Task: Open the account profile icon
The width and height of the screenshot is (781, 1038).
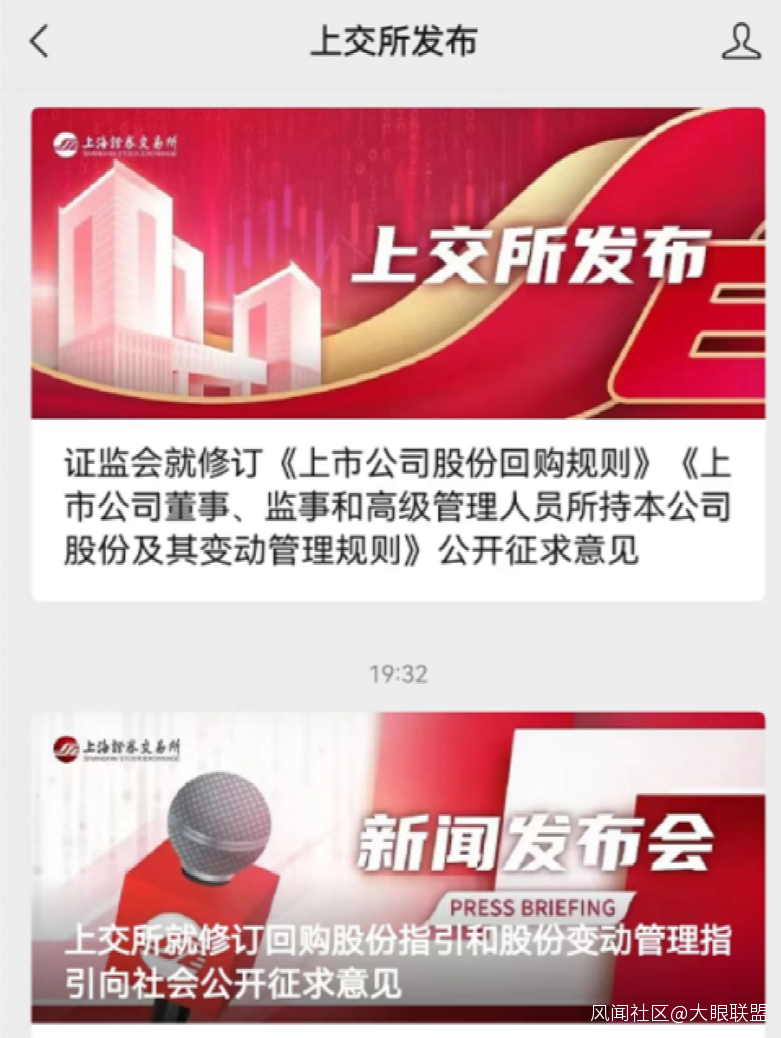Action: point(740,42)
